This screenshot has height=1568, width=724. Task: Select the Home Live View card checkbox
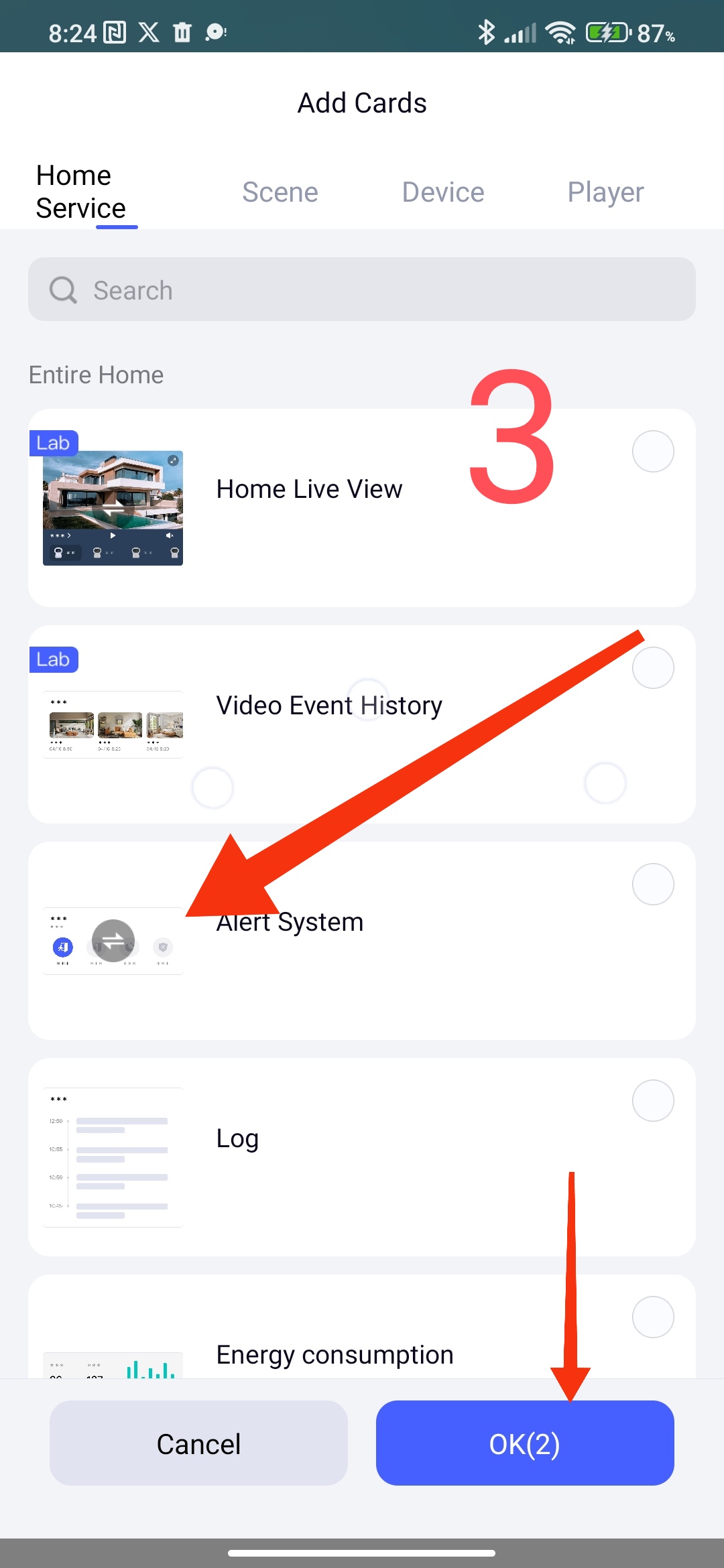pyautogui.click(x=652, y=452)
